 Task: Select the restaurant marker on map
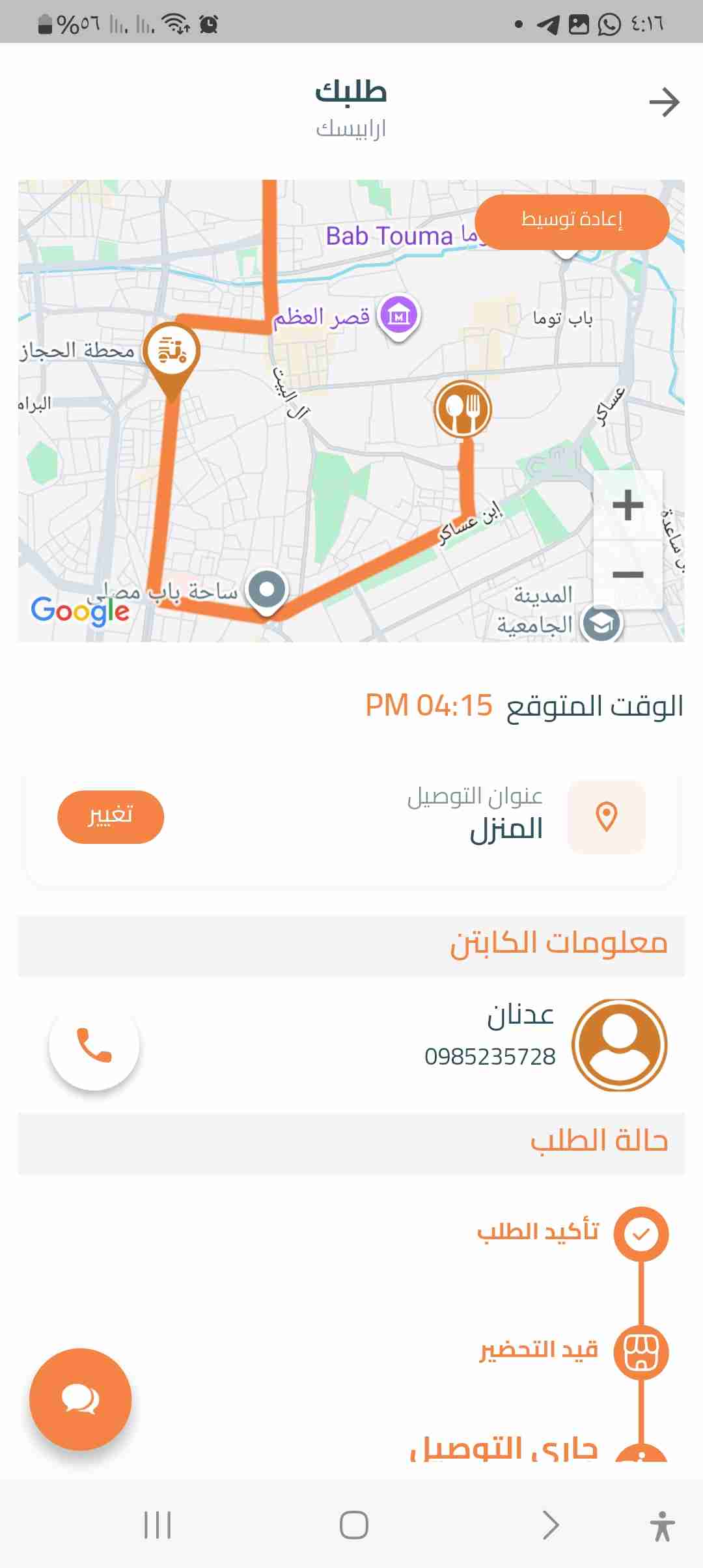(463, 410)
